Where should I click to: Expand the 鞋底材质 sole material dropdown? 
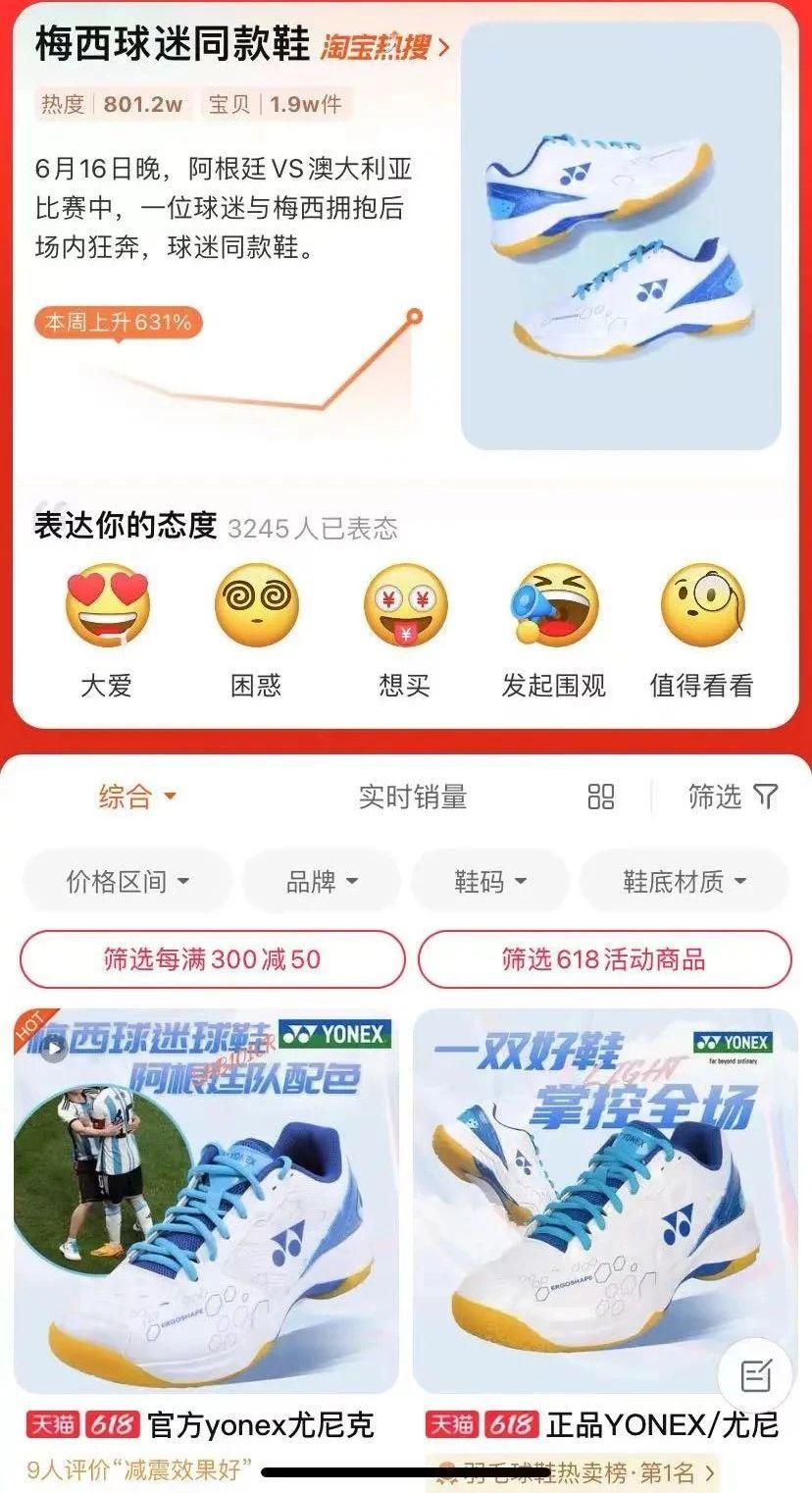click(x=684, y=881)
